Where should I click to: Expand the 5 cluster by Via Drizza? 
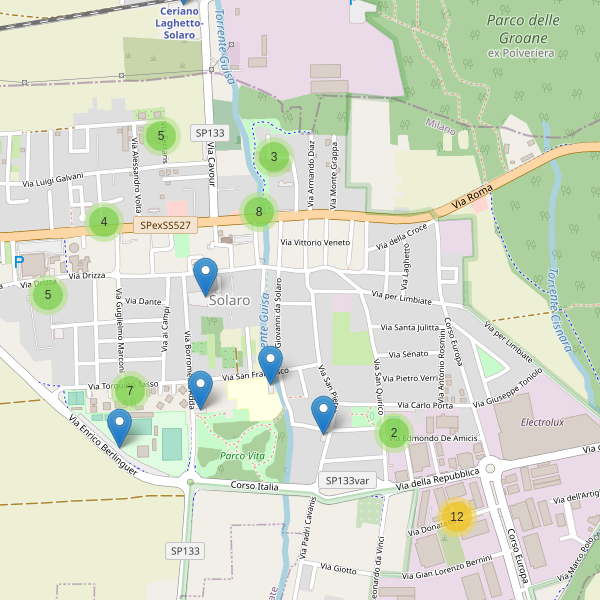click(x=48, y=295)
